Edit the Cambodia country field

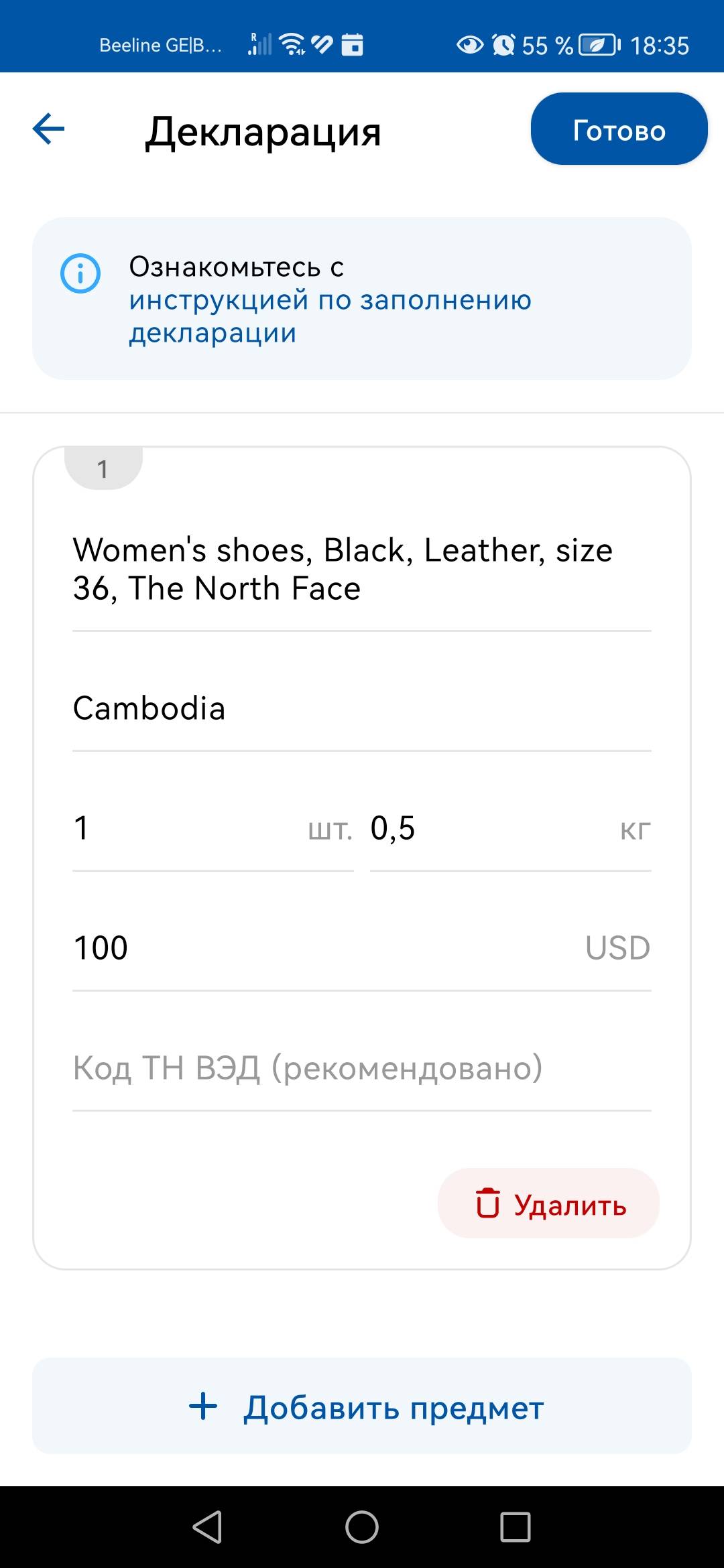pyautogui.click(x=362, y=709)
